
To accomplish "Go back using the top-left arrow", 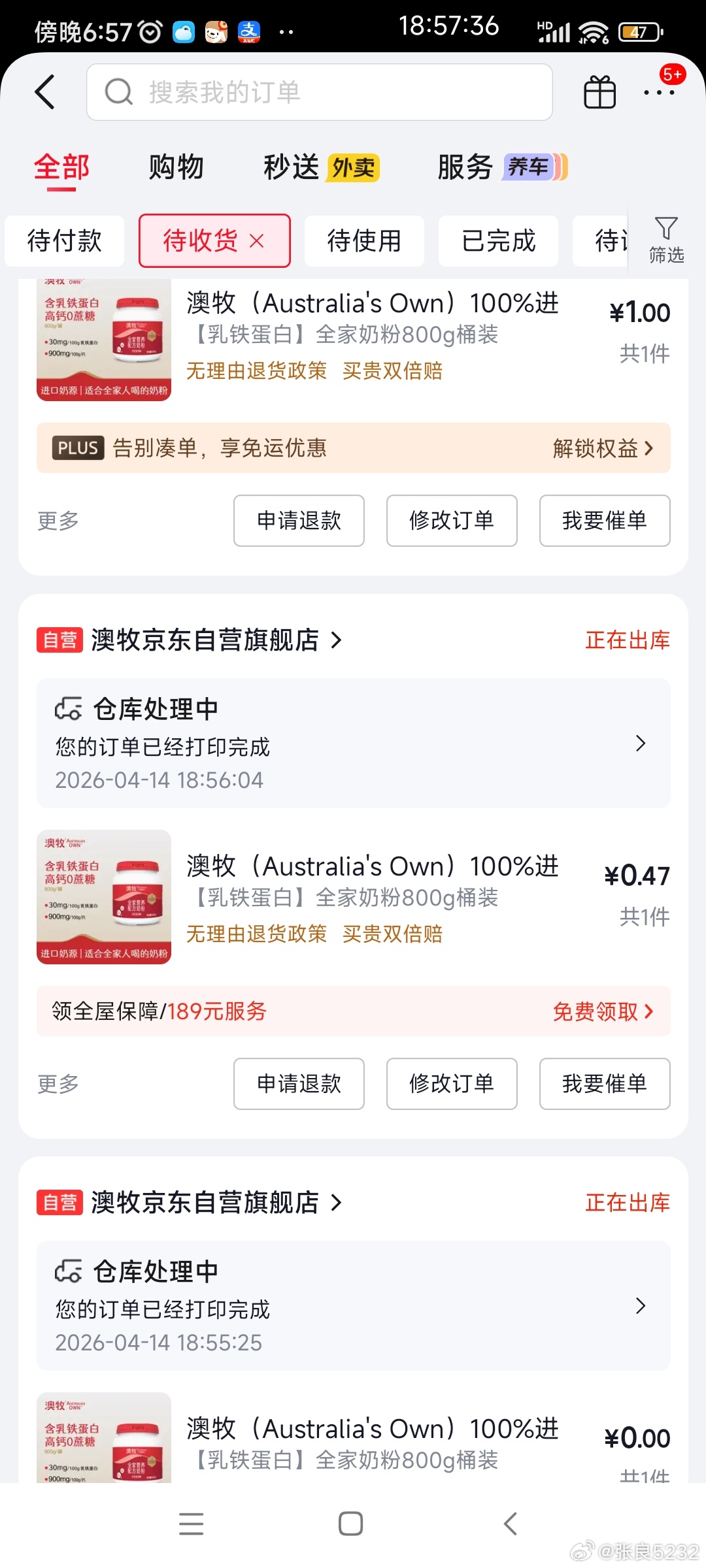I will [44, 92].
